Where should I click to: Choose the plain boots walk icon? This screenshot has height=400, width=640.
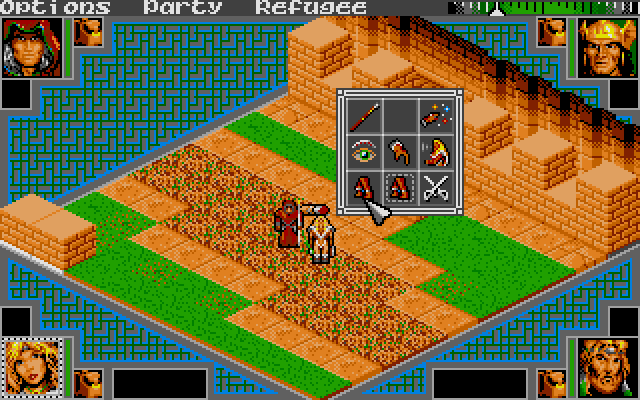click(x=362, y=187)
